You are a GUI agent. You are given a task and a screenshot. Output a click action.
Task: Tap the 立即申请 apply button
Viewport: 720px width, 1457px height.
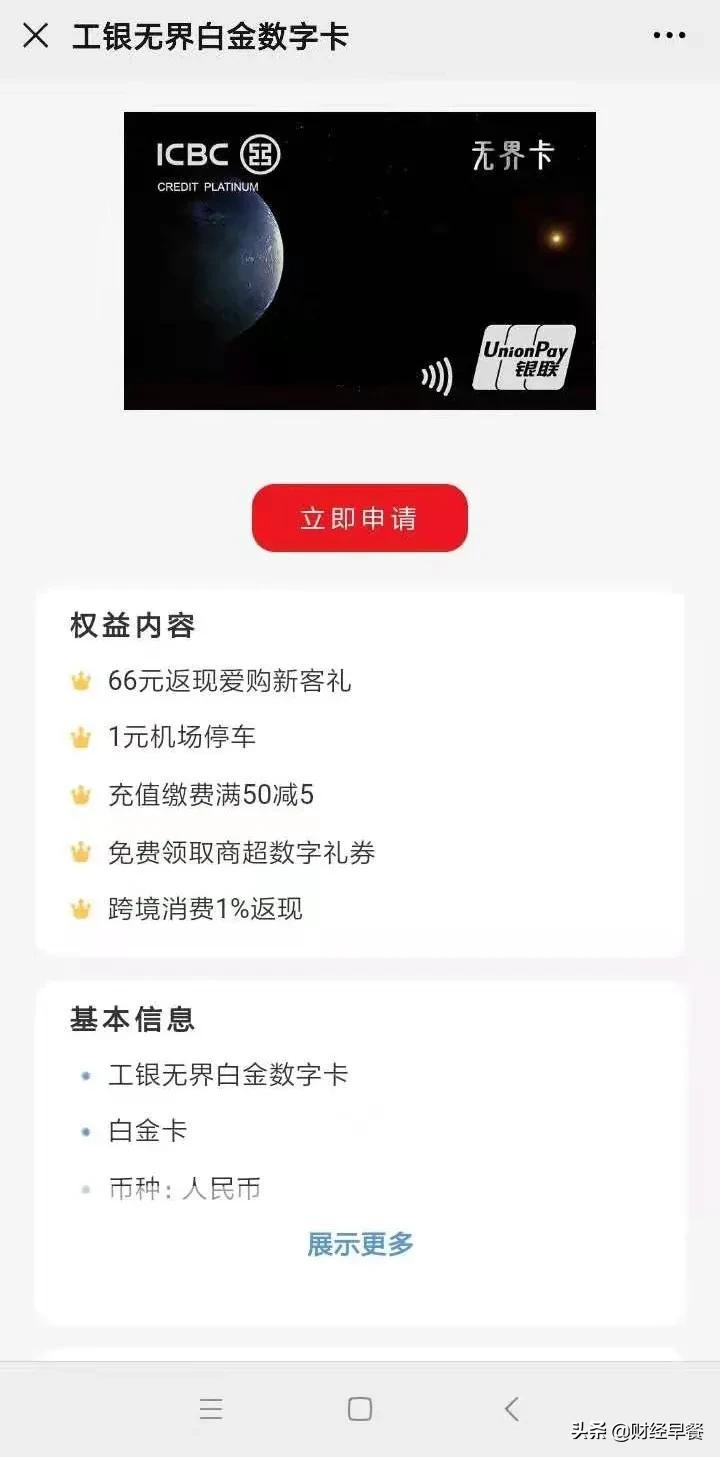click(x=359, y=517)
